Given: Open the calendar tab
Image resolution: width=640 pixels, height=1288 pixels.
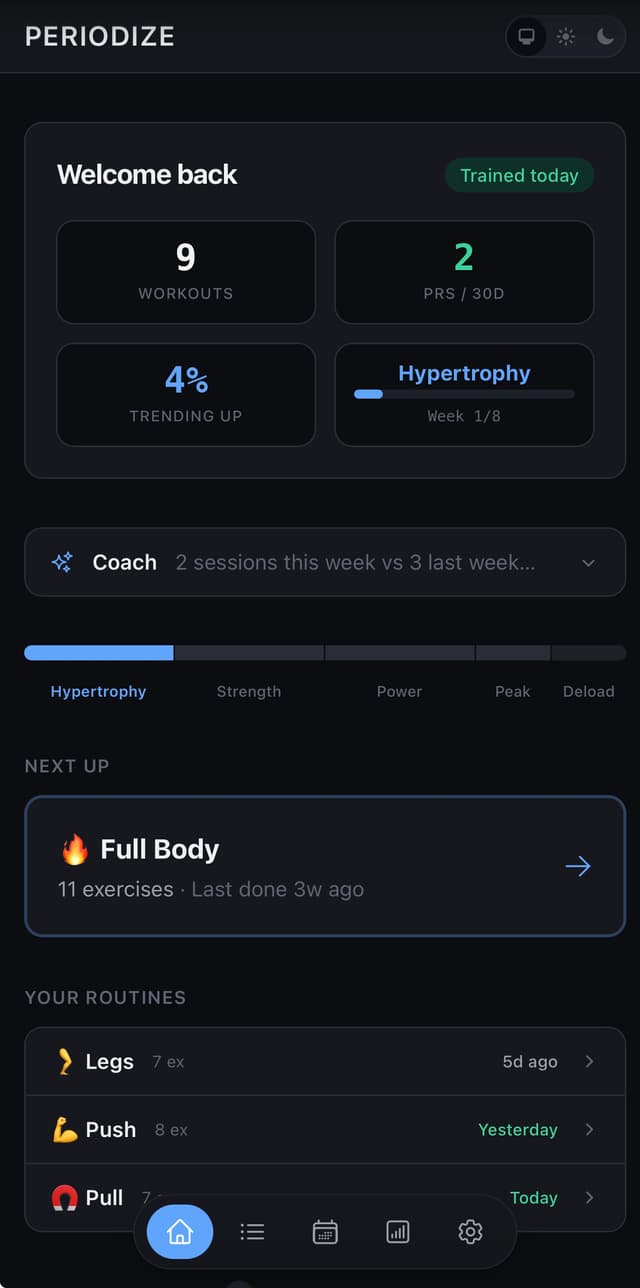Looking at the screenshot, I should (325, 1232).
